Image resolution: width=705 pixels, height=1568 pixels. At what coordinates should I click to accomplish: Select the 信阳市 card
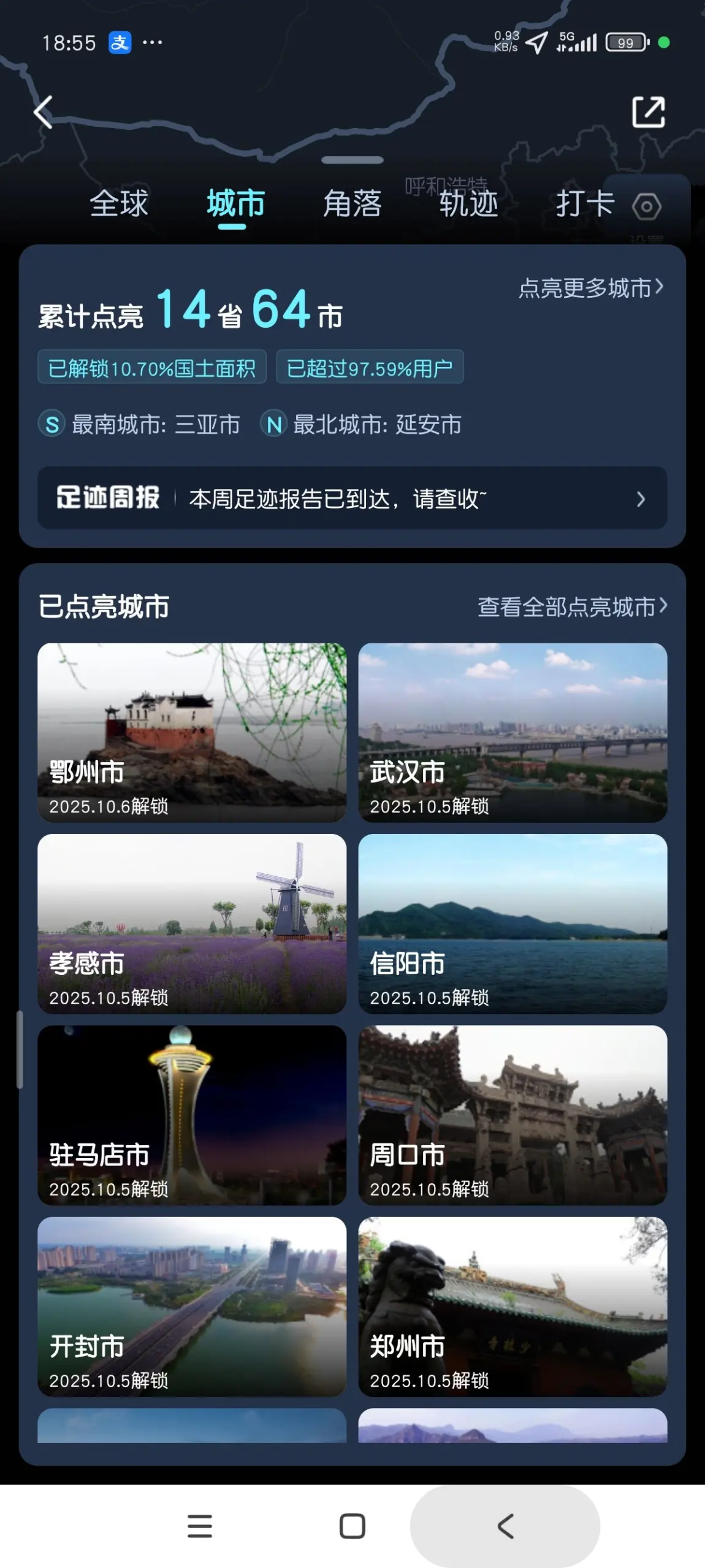tap(513, 923)
